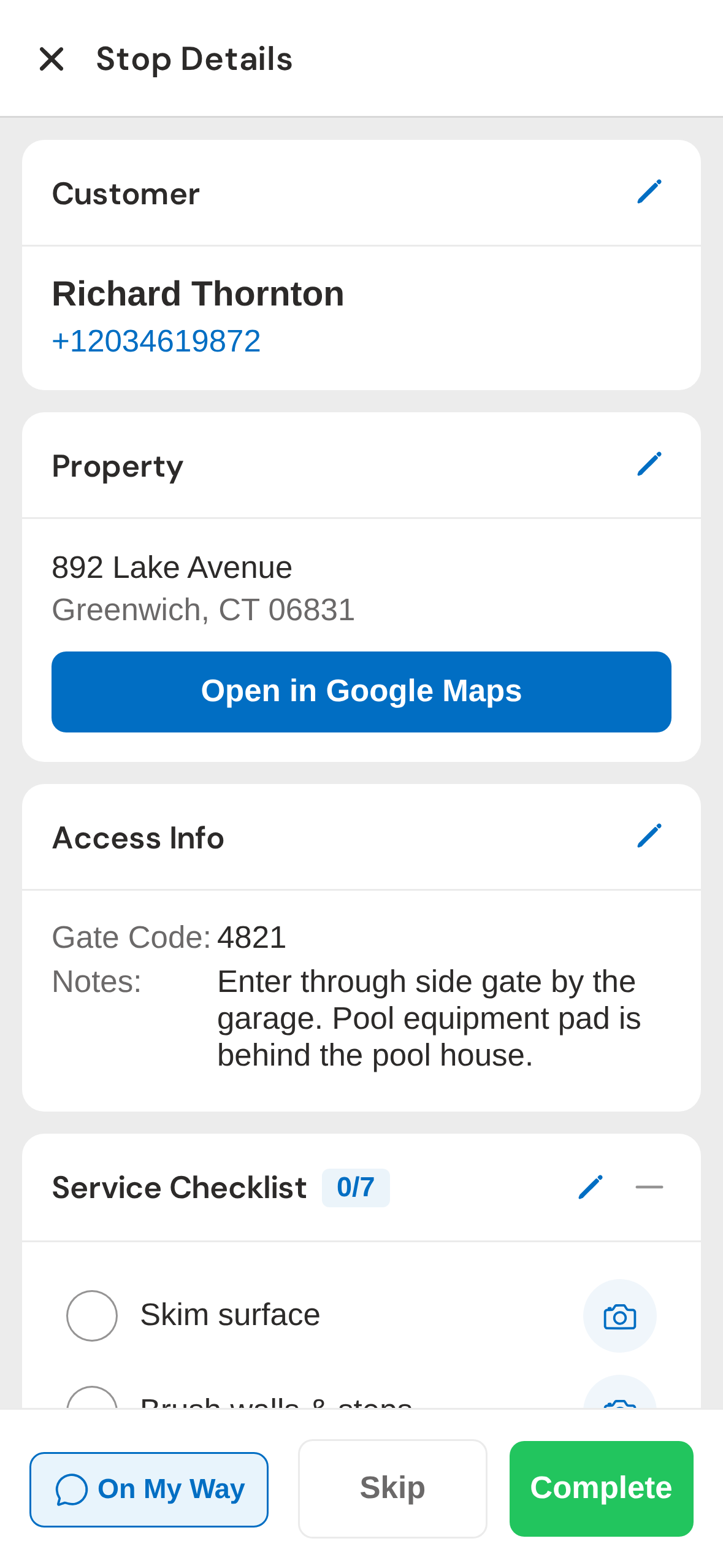Tap the address 892 Lake Avenue
The image size is (723, 1568).
pyautogui.click(x=172, y=566)
